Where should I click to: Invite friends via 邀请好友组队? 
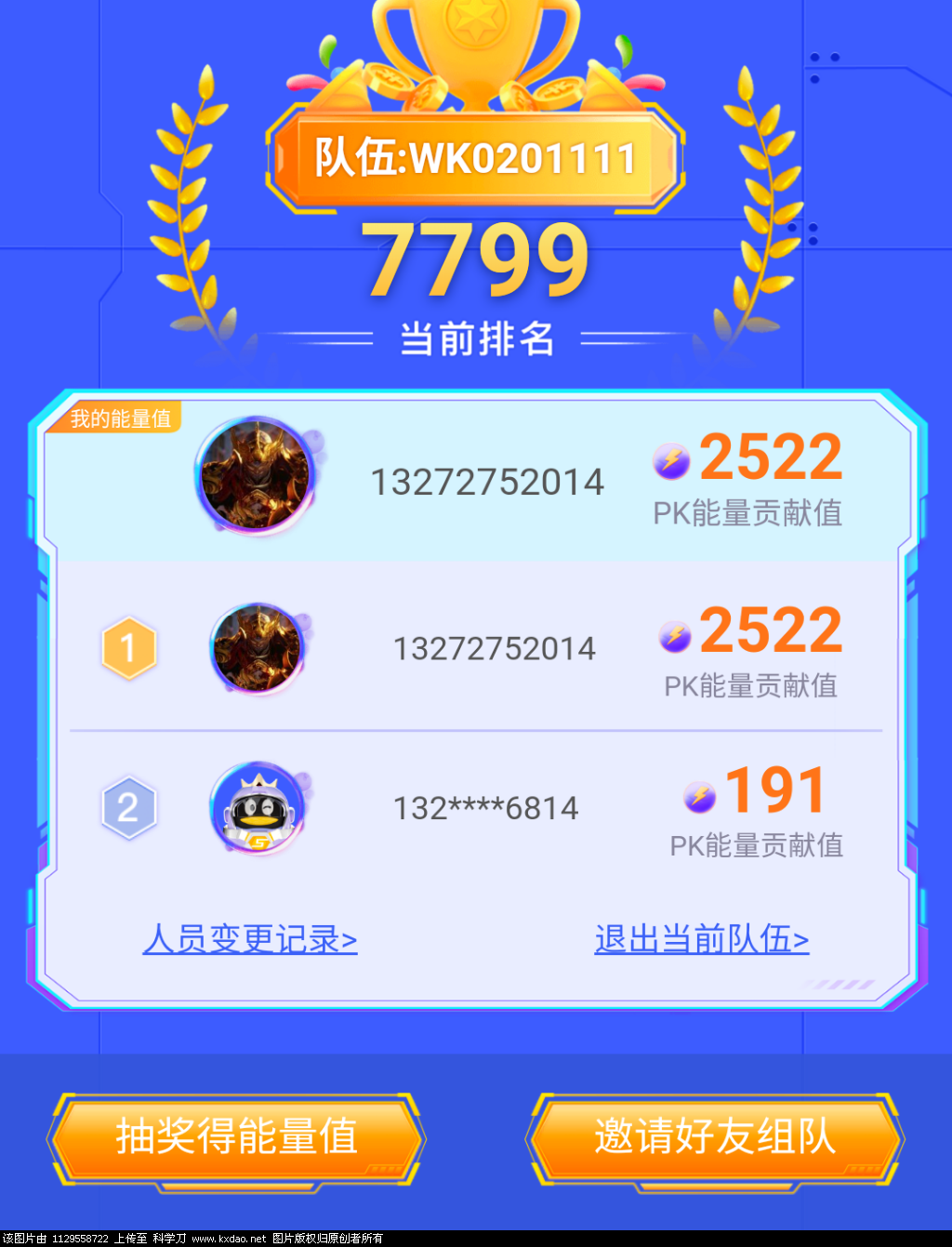[714, 1137]
